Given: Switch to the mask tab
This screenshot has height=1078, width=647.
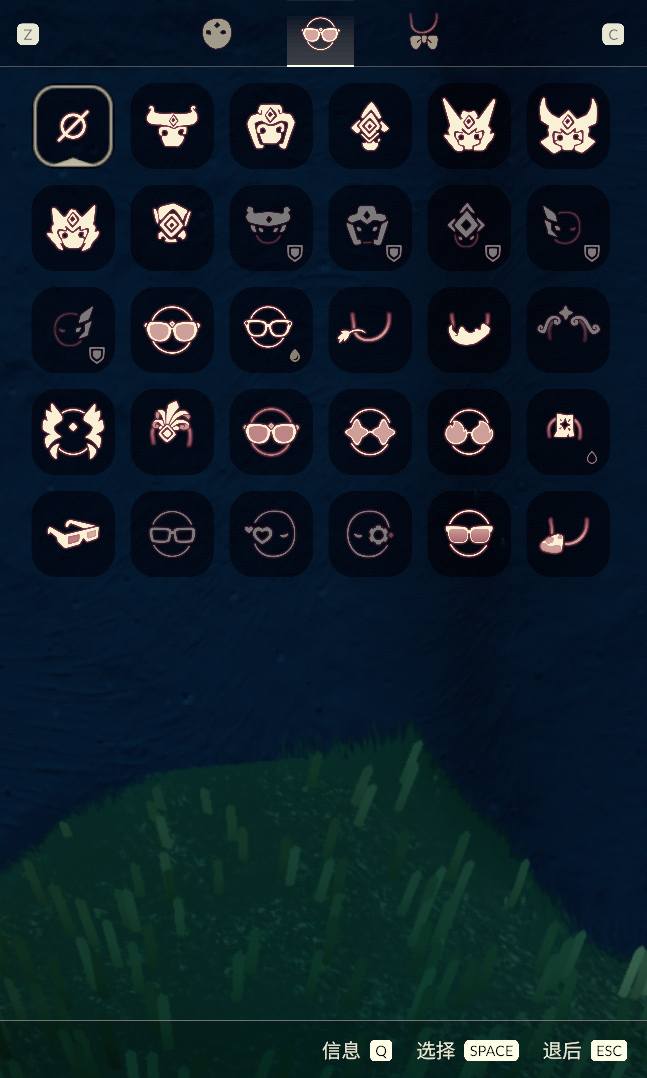Looking at the screenshot, I should (x=217, y=35).
